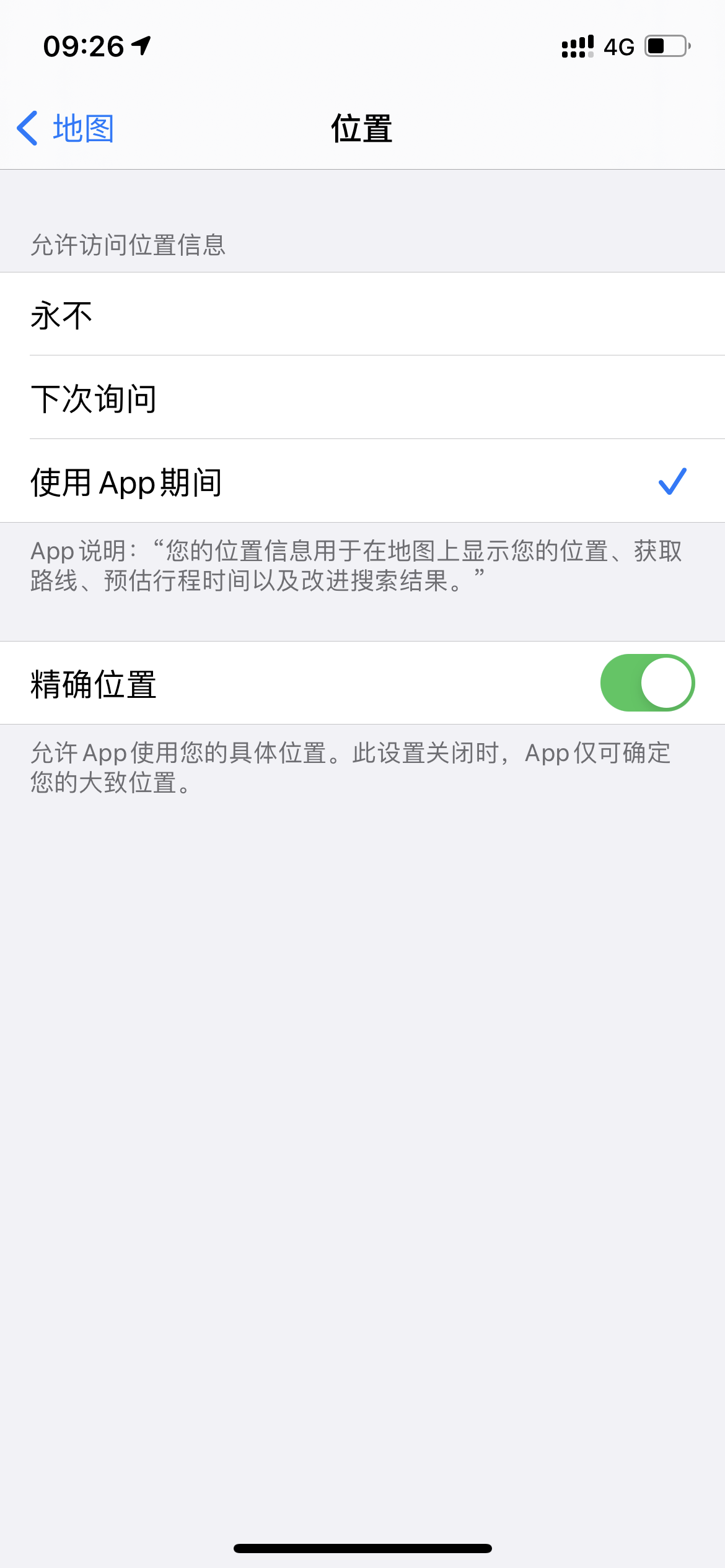Select 永不 for location access
725x1568 pixels.
(362, 315)
